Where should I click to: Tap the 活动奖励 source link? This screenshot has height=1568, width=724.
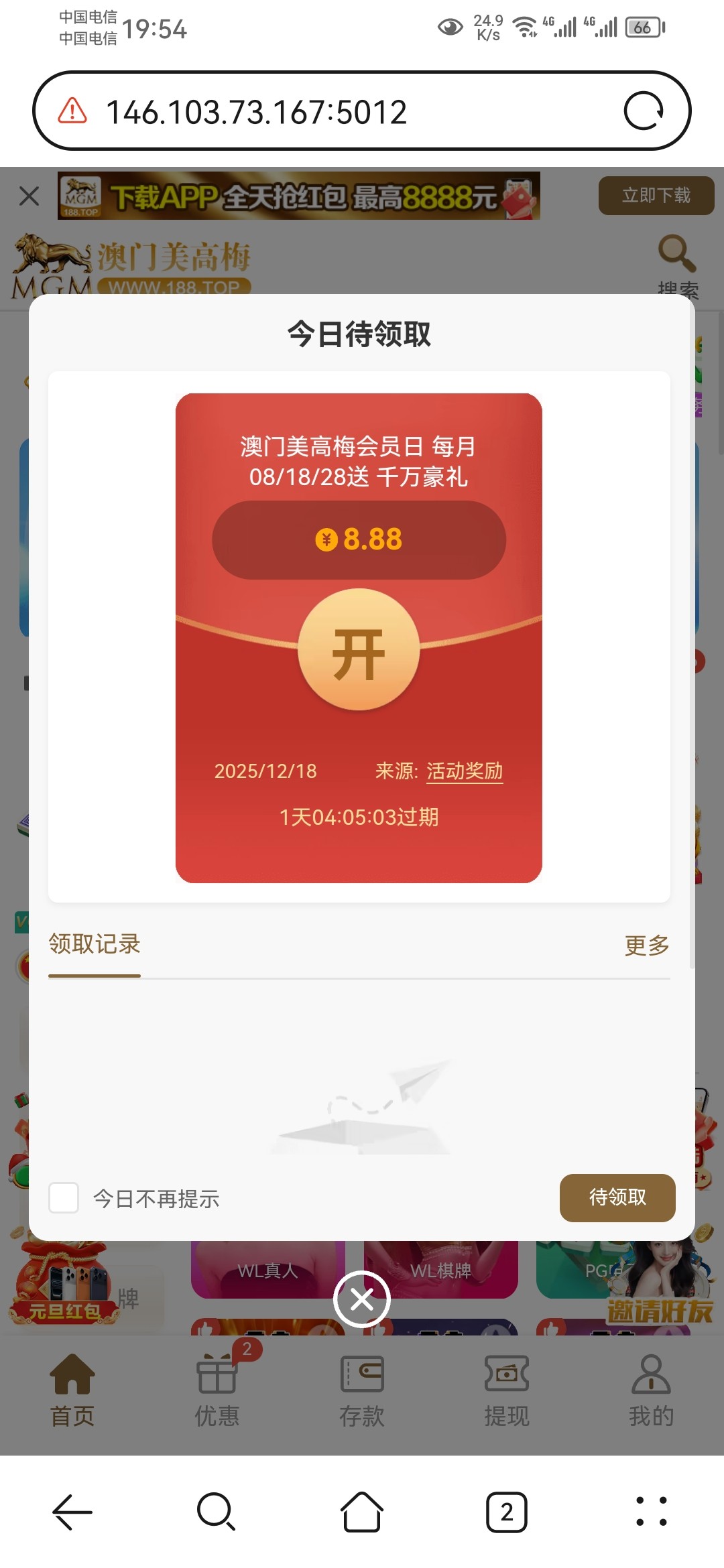(465, 771)
